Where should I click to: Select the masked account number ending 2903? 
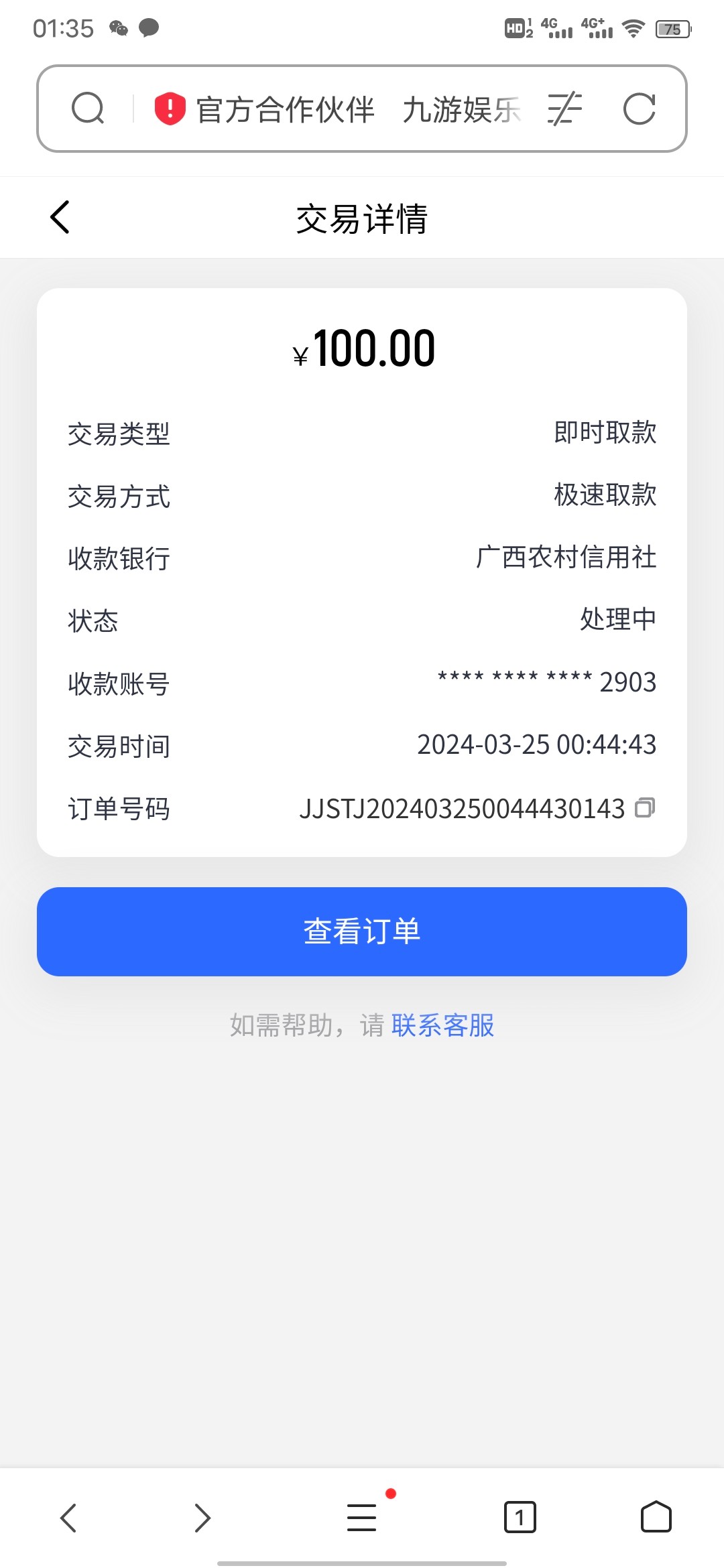(546, 683)
